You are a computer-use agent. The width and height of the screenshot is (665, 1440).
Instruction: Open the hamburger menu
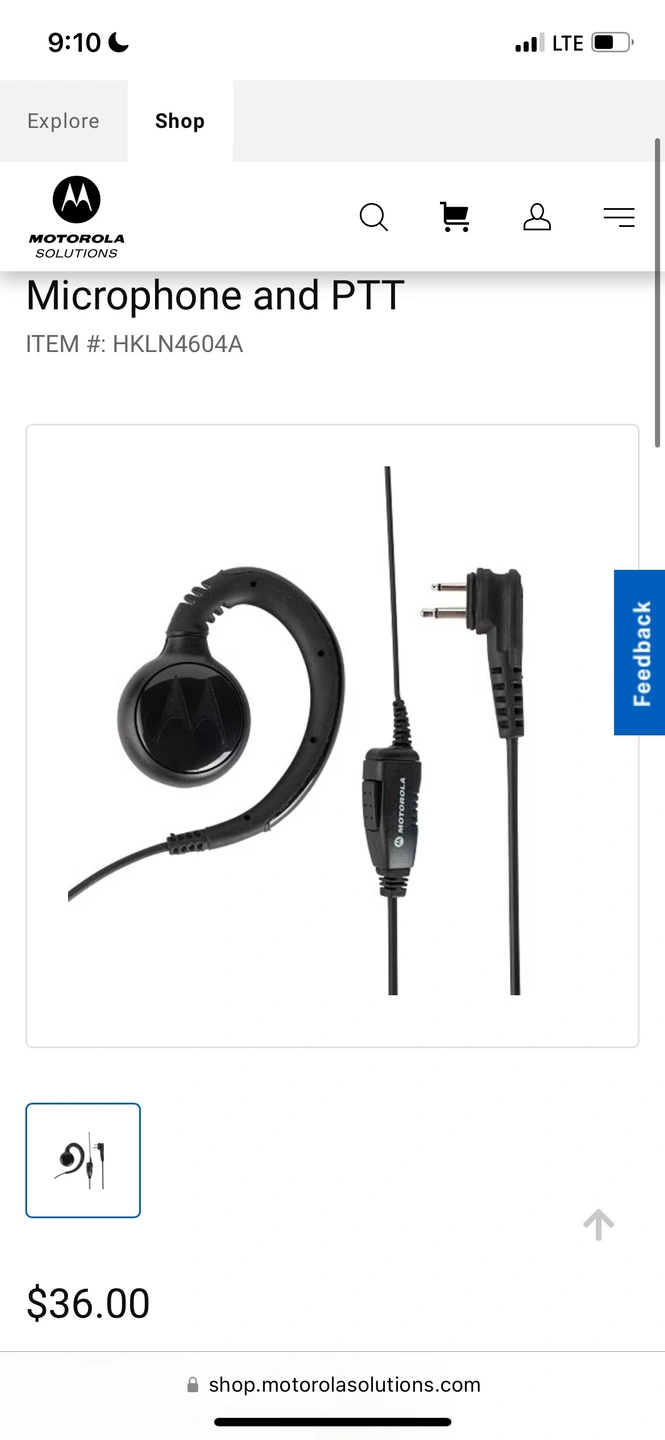(619, 217)
